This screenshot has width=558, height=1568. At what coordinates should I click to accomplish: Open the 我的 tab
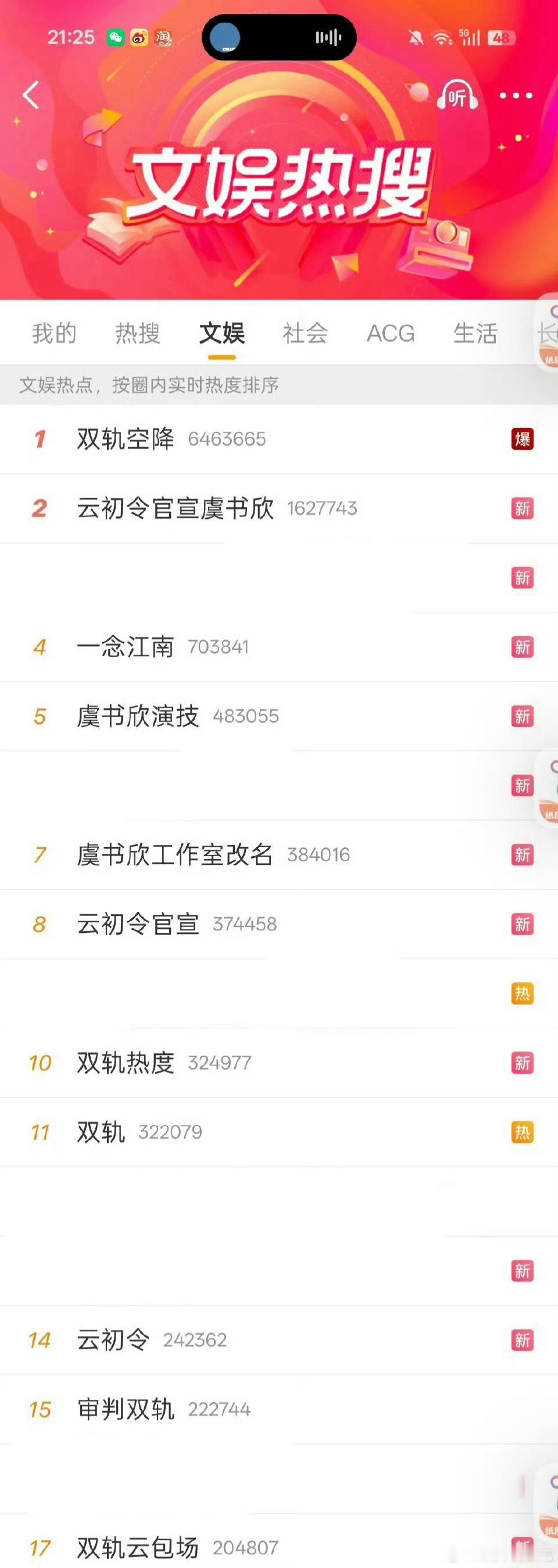(52, 334)
